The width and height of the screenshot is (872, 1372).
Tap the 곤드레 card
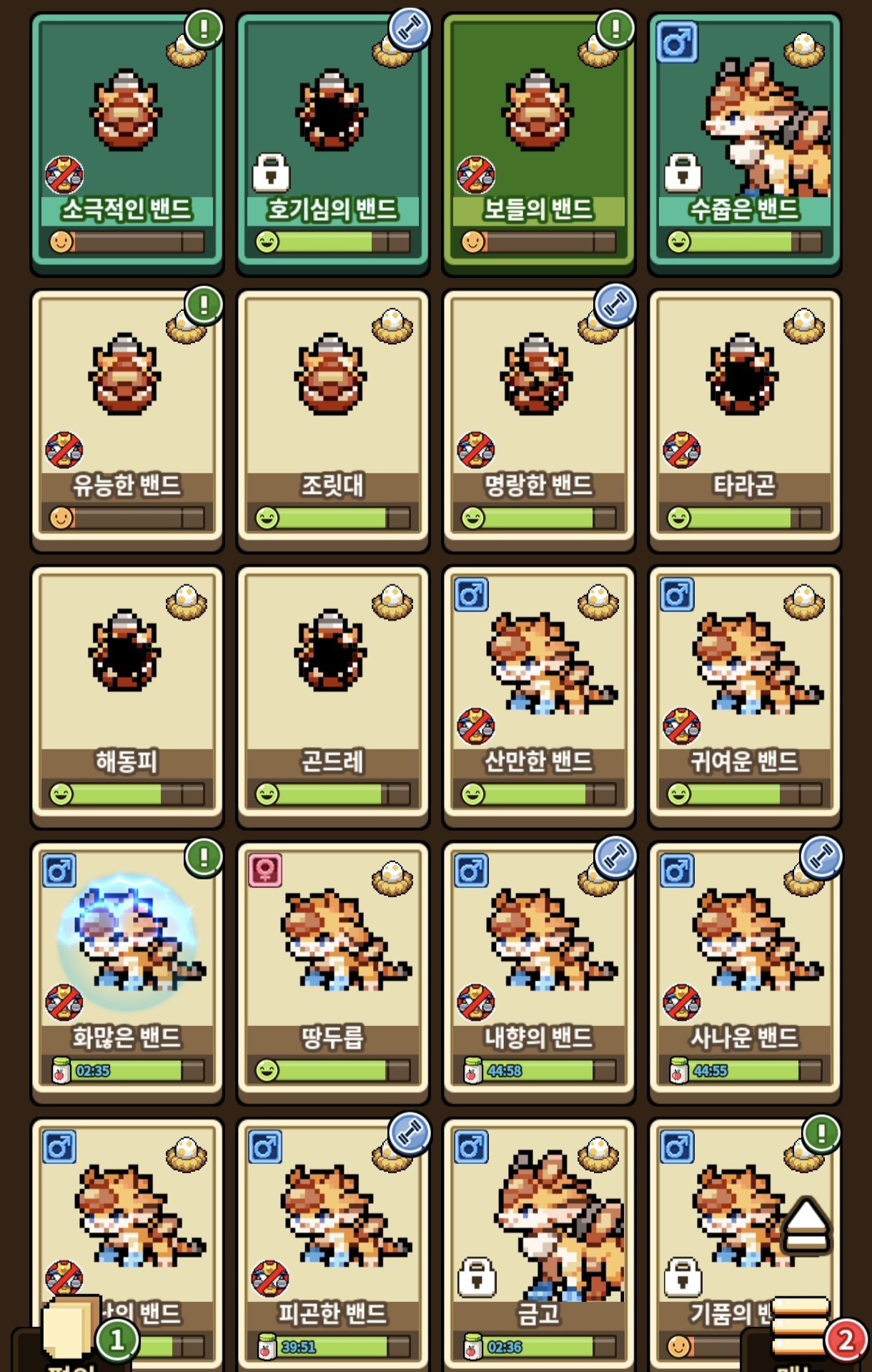333,697
